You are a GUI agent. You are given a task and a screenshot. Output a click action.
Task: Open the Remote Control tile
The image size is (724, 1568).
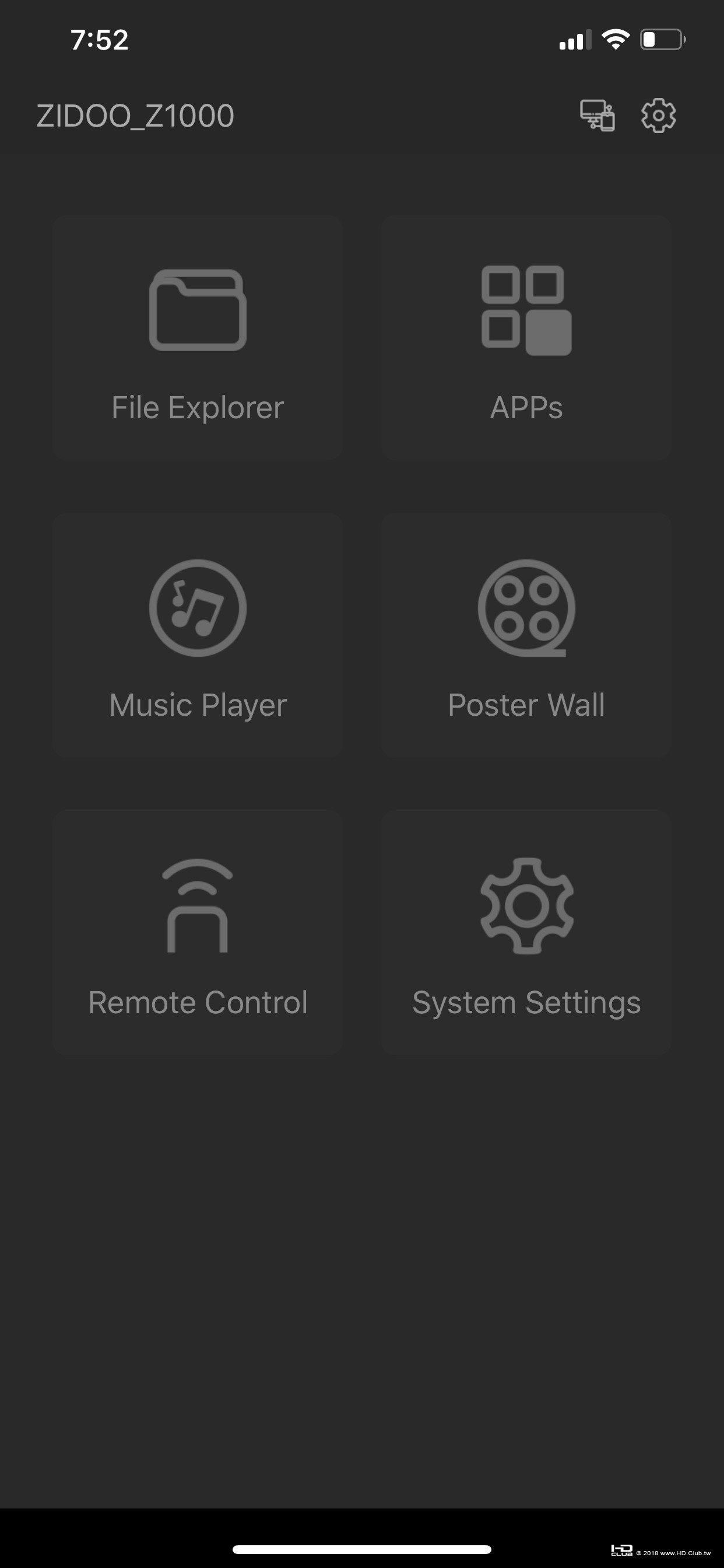pos(197,932)
